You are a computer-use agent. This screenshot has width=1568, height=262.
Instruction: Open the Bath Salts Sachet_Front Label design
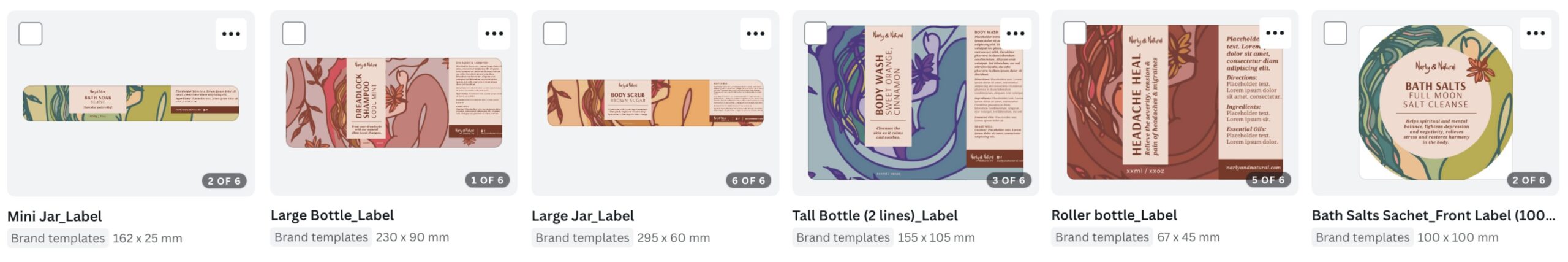(x=1435, y=103)
